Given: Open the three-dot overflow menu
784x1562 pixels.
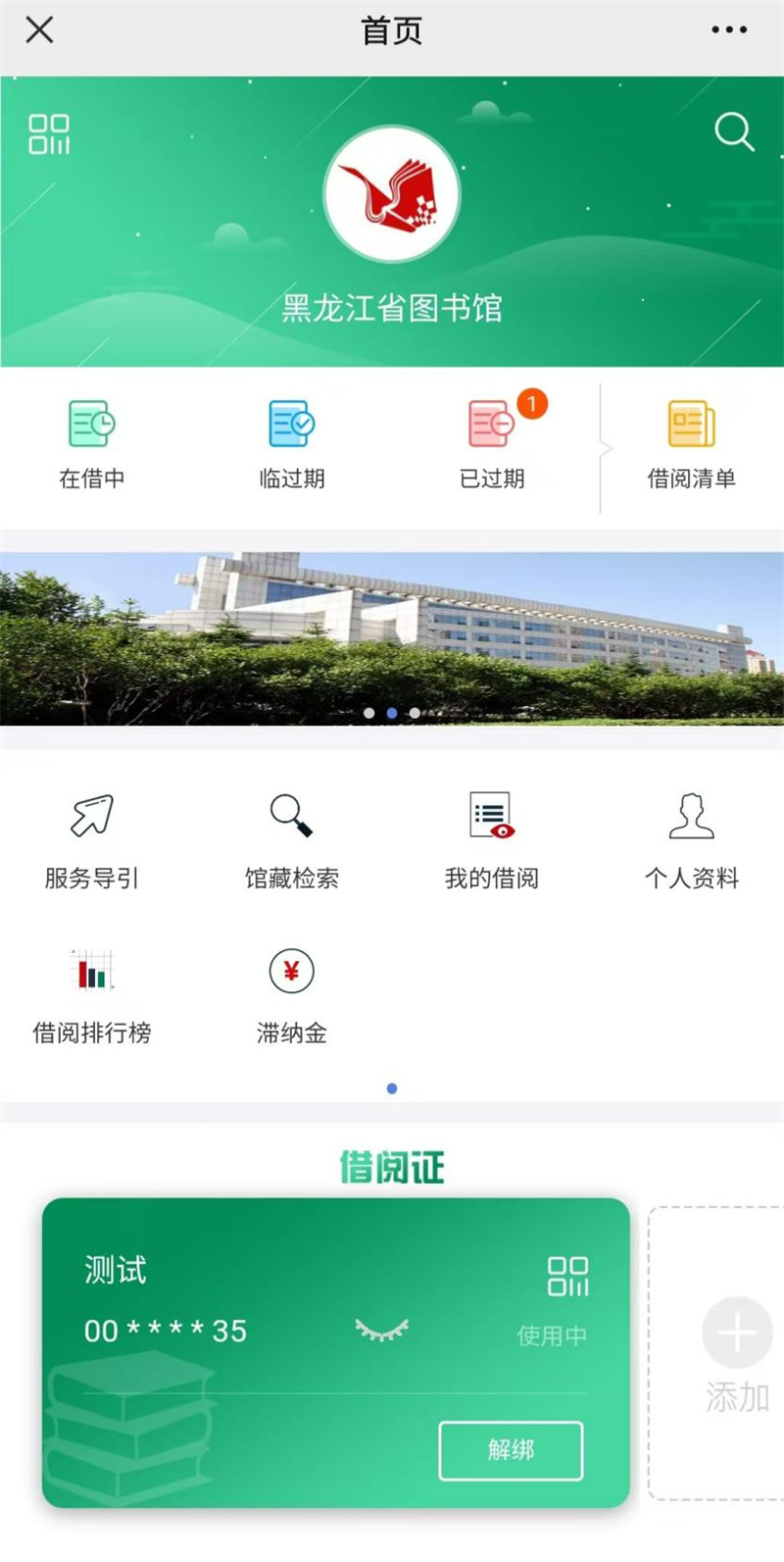Looking at the screenshot, I should (x=729, y=30).
